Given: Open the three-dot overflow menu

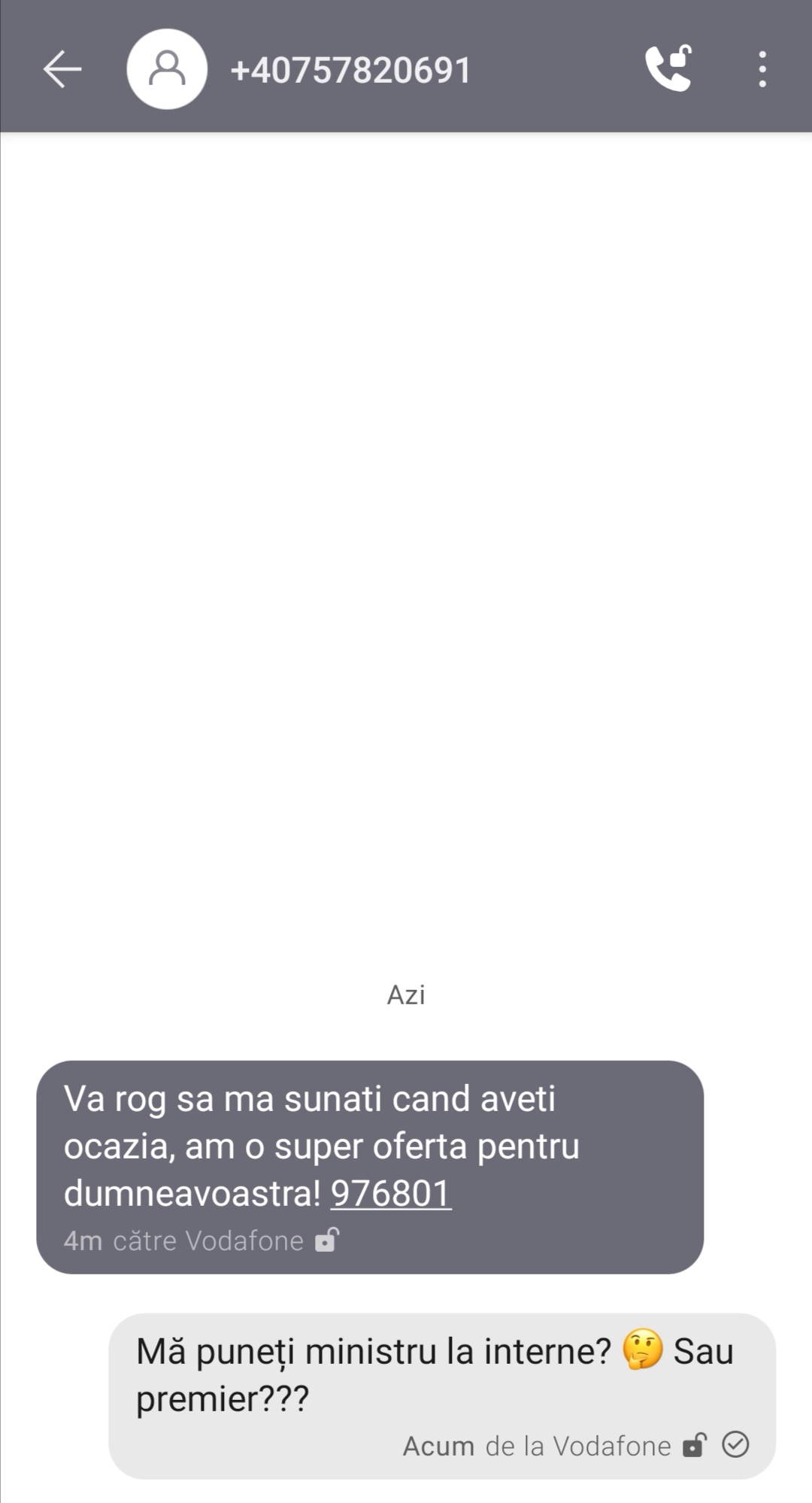Looking at the screenshot, I should pyautogui.click(x=762, y=69).
